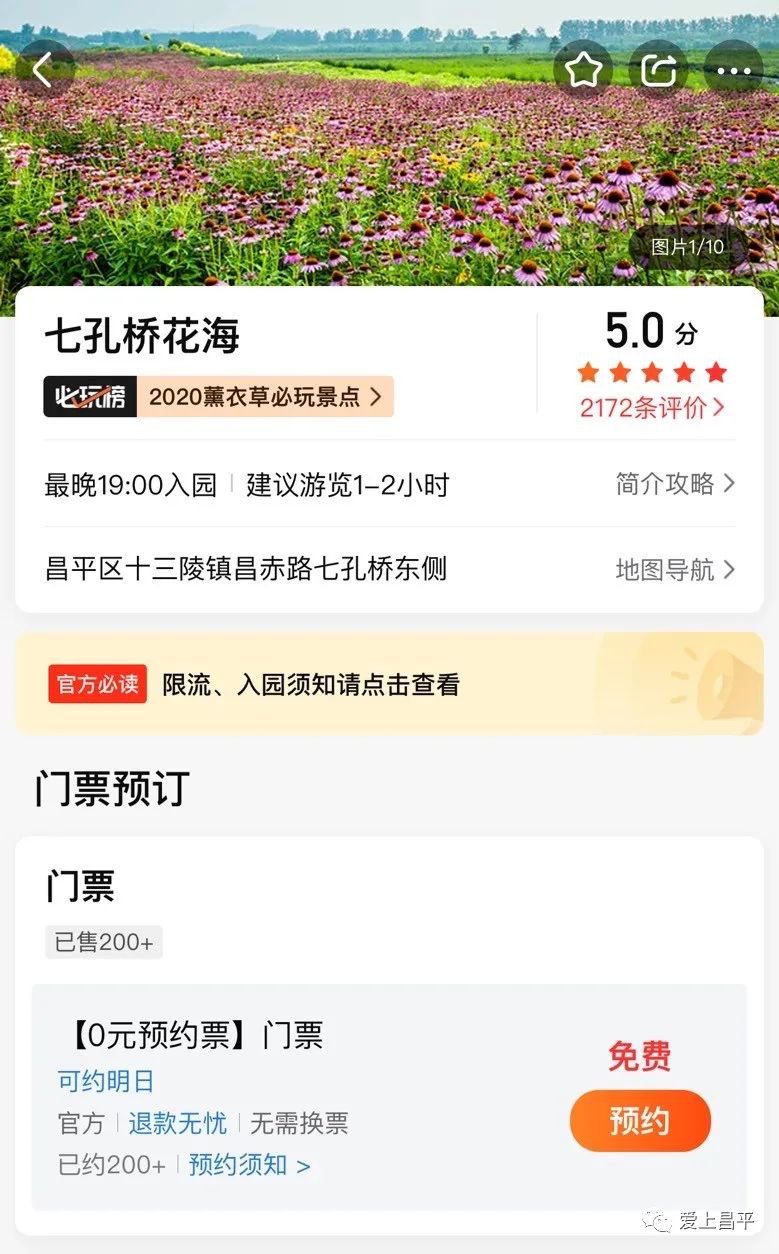Open 简介攻略 details
The height and width of the screenshot is (1254, 779).
click(675, 484)
